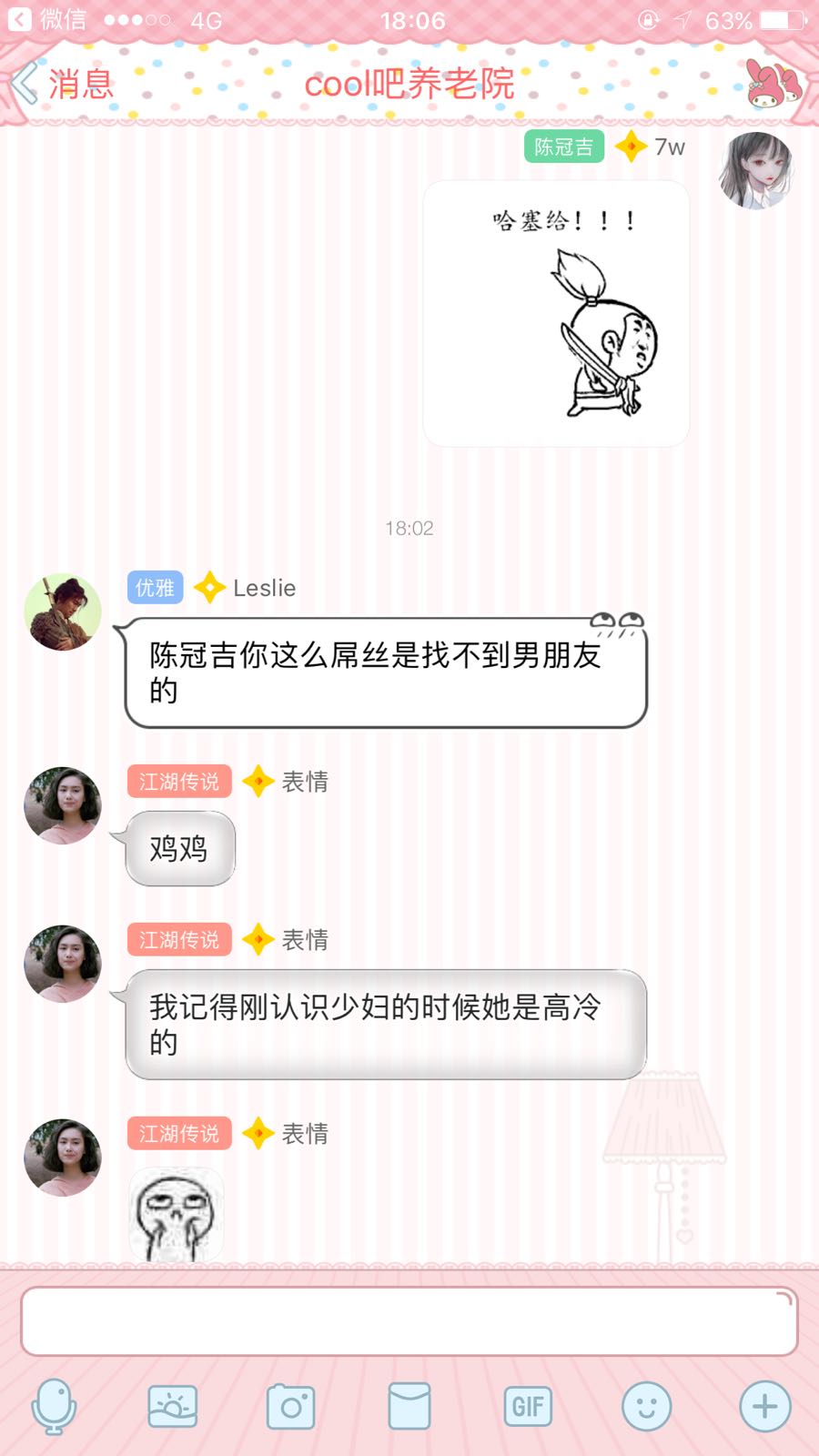Return to 微信 from the status bar
The image size is (819, 1456).
pos(47,19)
